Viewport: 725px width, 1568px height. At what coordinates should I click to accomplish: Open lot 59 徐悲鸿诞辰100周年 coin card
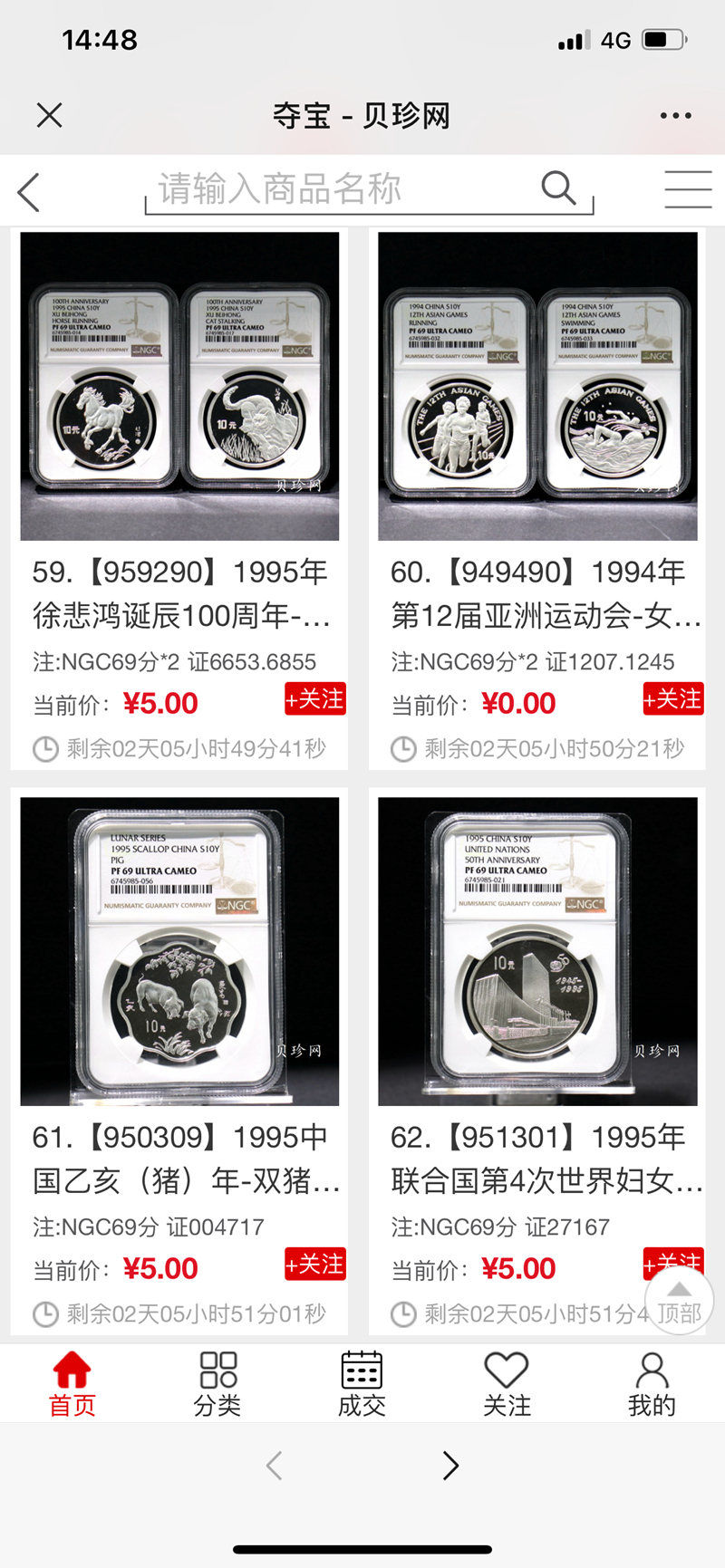coord(179,387)
